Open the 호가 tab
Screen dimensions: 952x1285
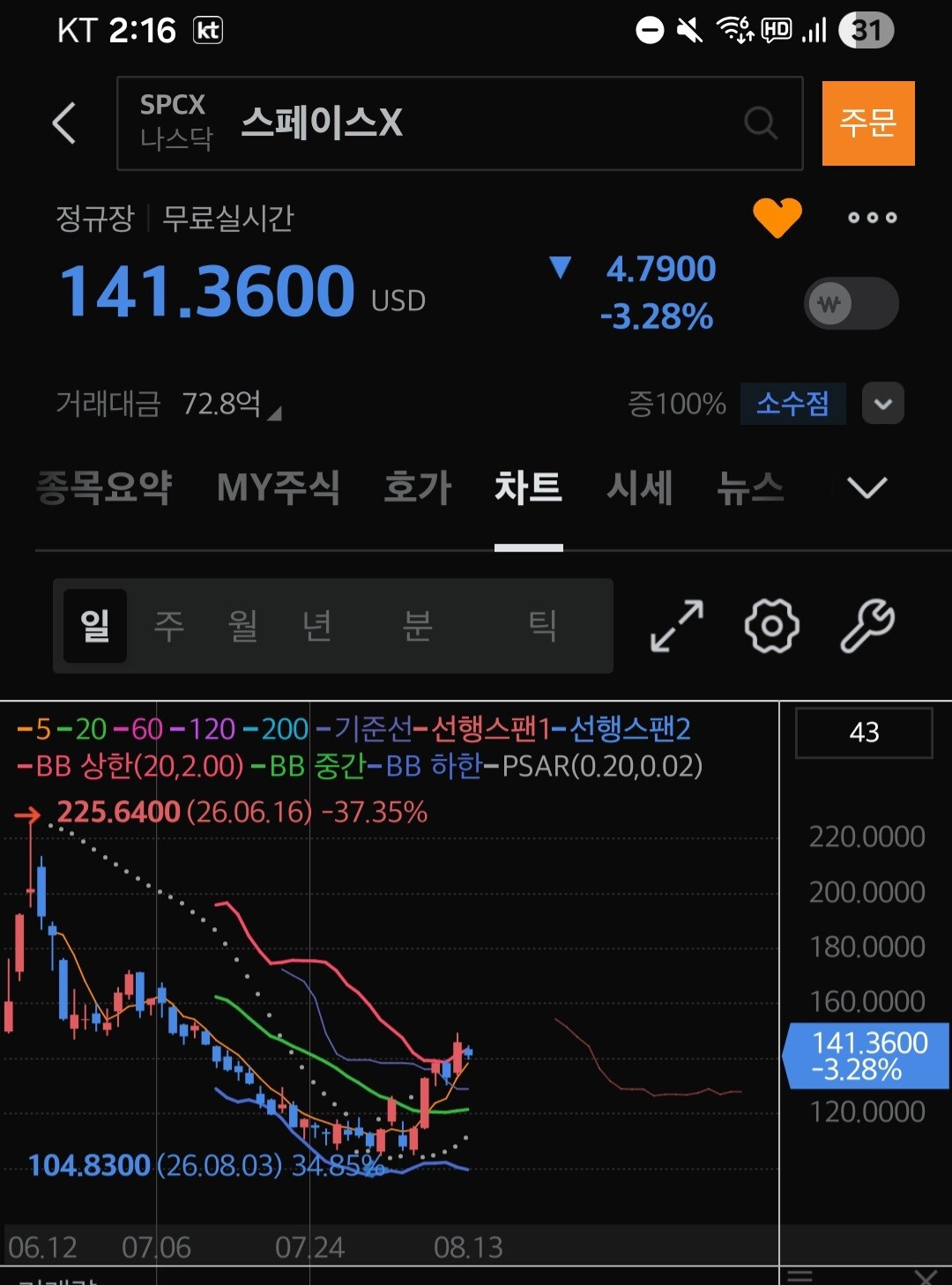click(x=418, y=487)
